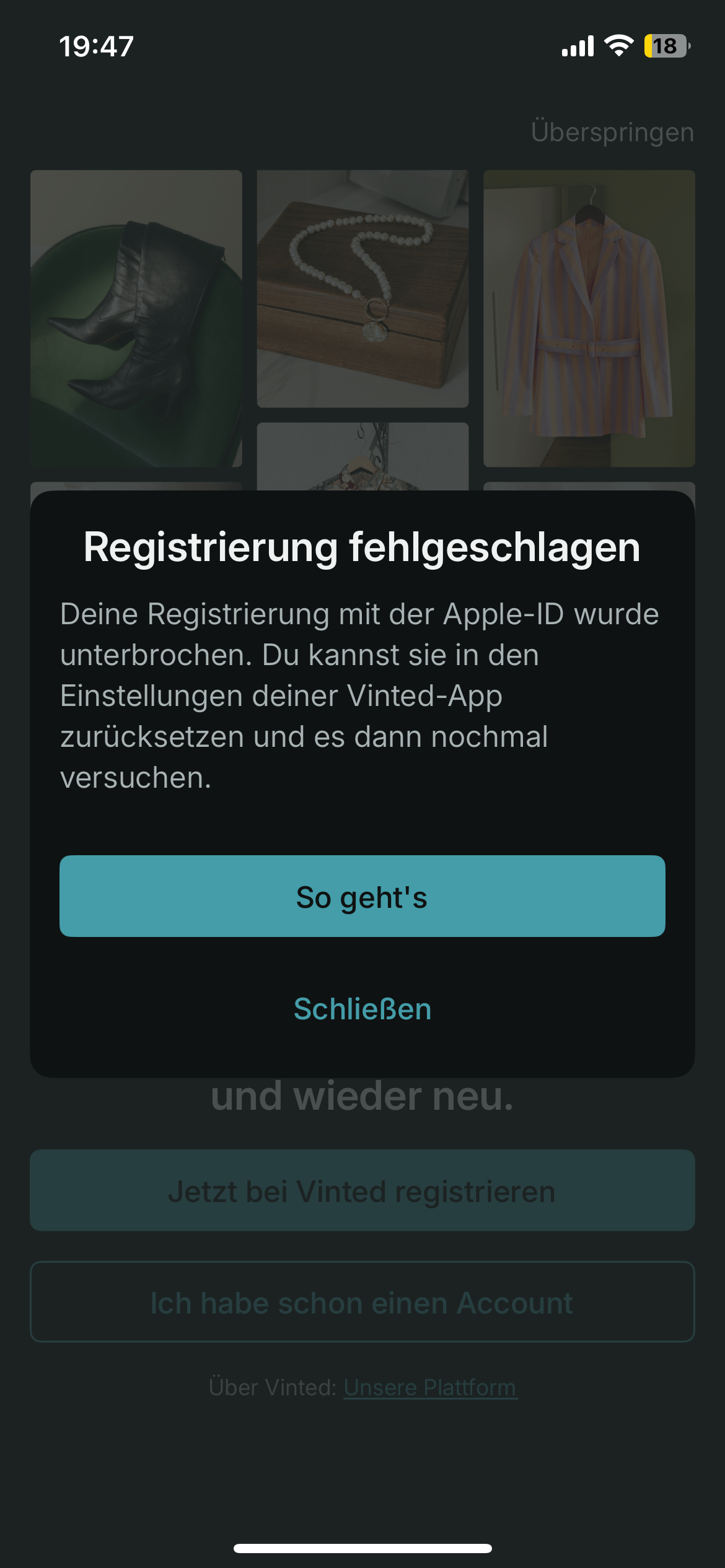
Task: Tap the "So geht's" button
Action: coord(362,896)
